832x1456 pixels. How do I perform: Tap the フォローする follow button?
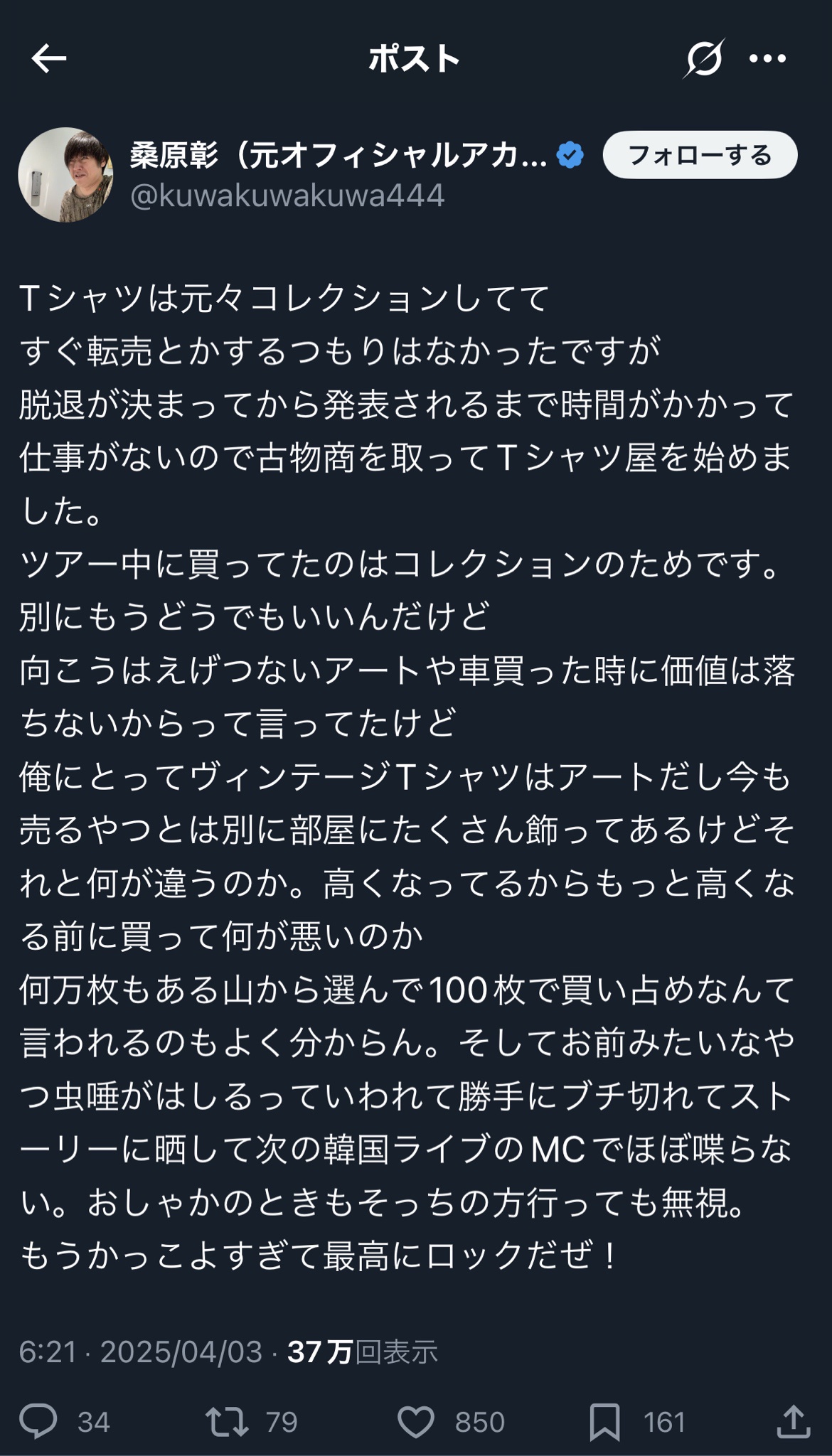coord(700,155)
